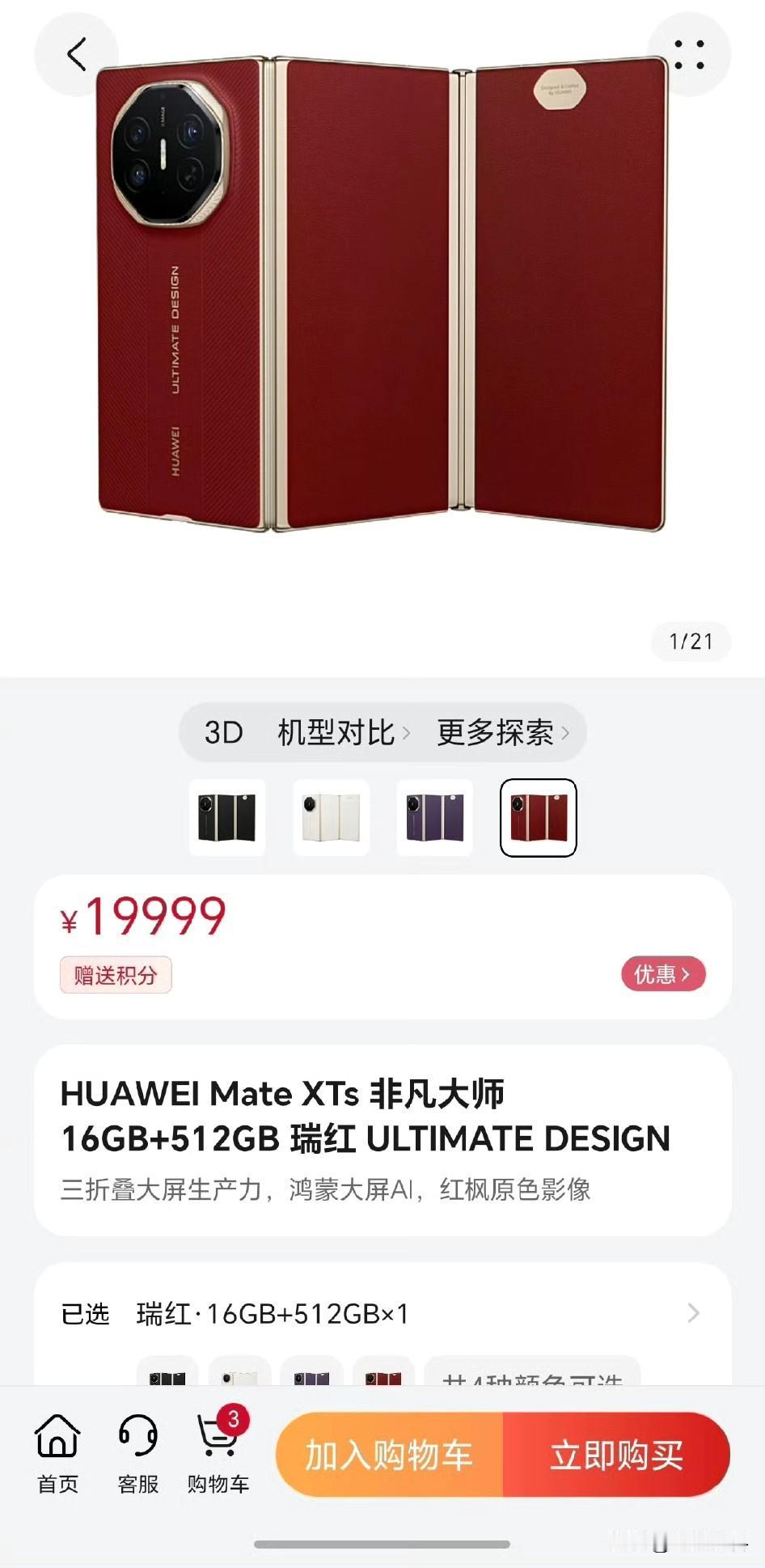The width and height of the screenshot is (765, 1568).
Task: Open 已选 selected configuration options
Action: pyautogui.click(x=382, y=1315)
